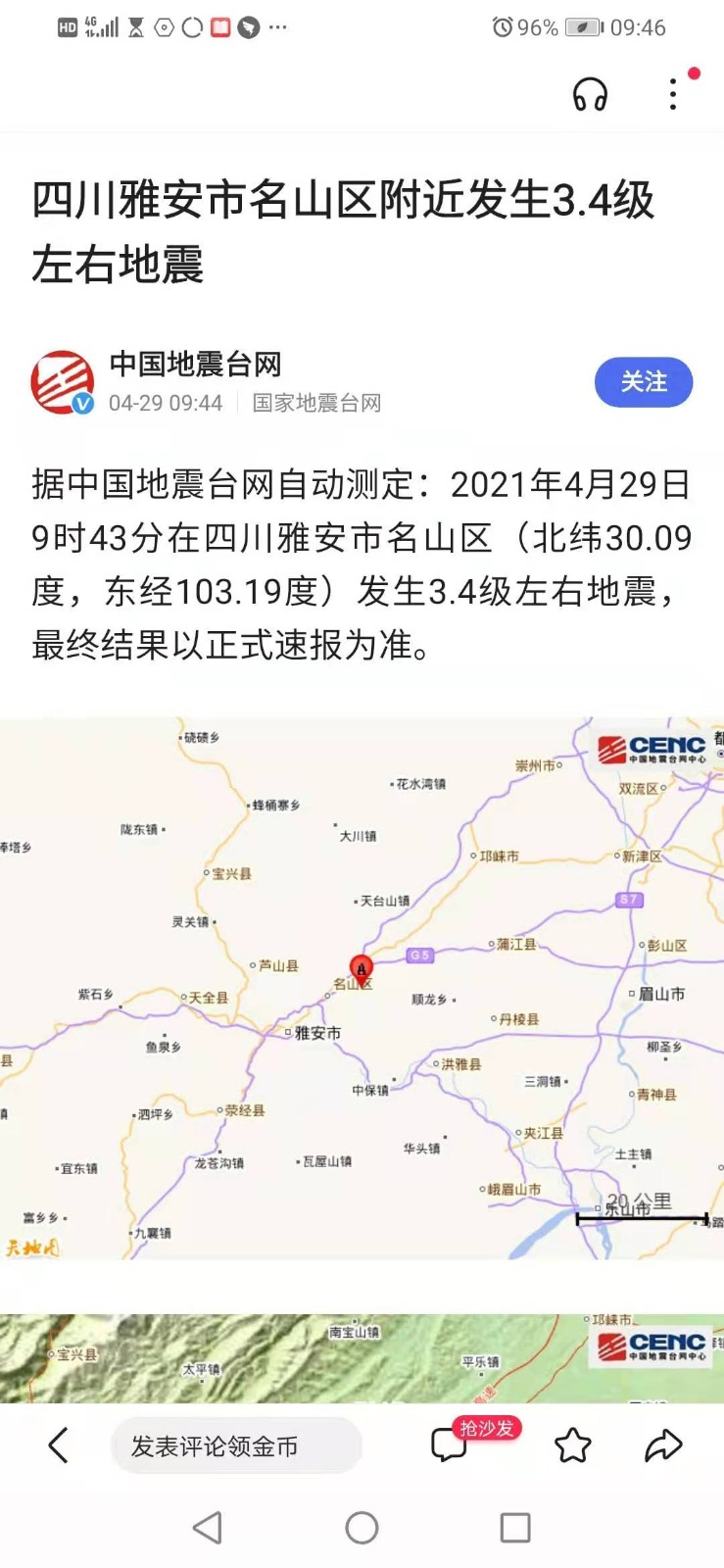Open the three-dot overflow menu
724x1568 pixels.
pos(673,94)
